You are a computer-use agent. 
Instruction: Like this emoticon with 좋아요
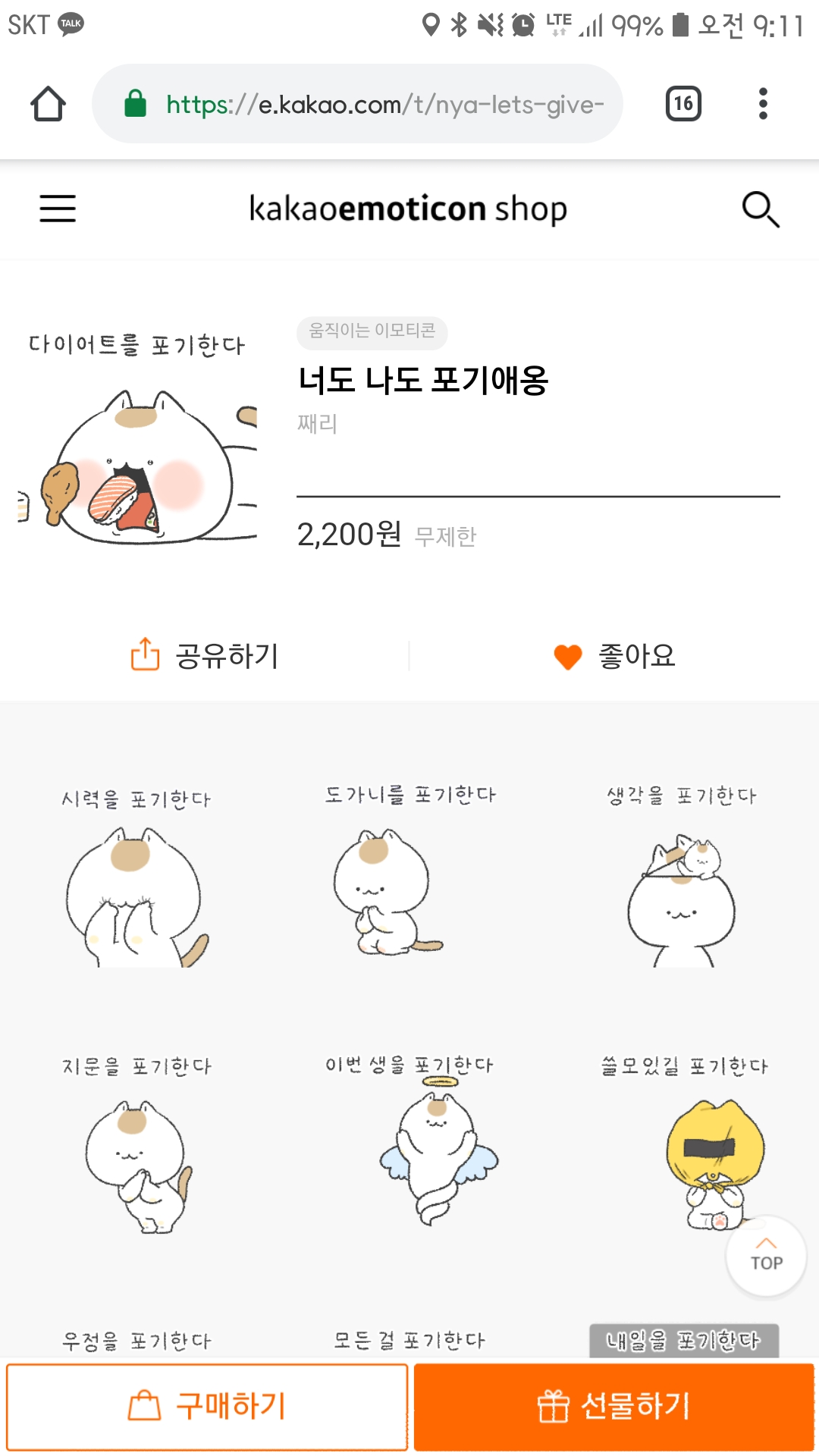(x=614, y=655)
